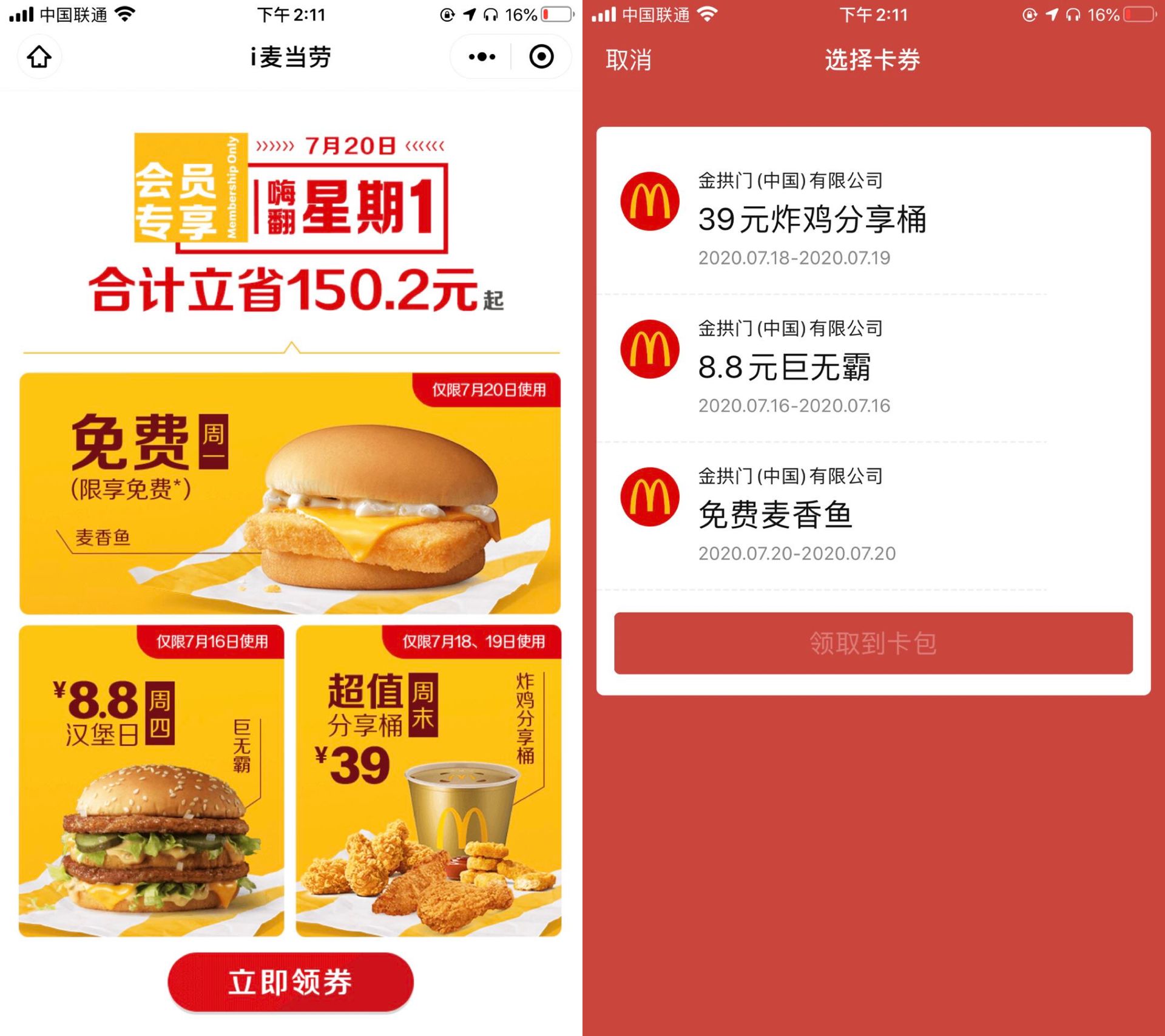The height and width of the screenshot is (1036, 1165).
Task: Open the free 麦香鱼 Monday coupon card
Action: [290, 493]
